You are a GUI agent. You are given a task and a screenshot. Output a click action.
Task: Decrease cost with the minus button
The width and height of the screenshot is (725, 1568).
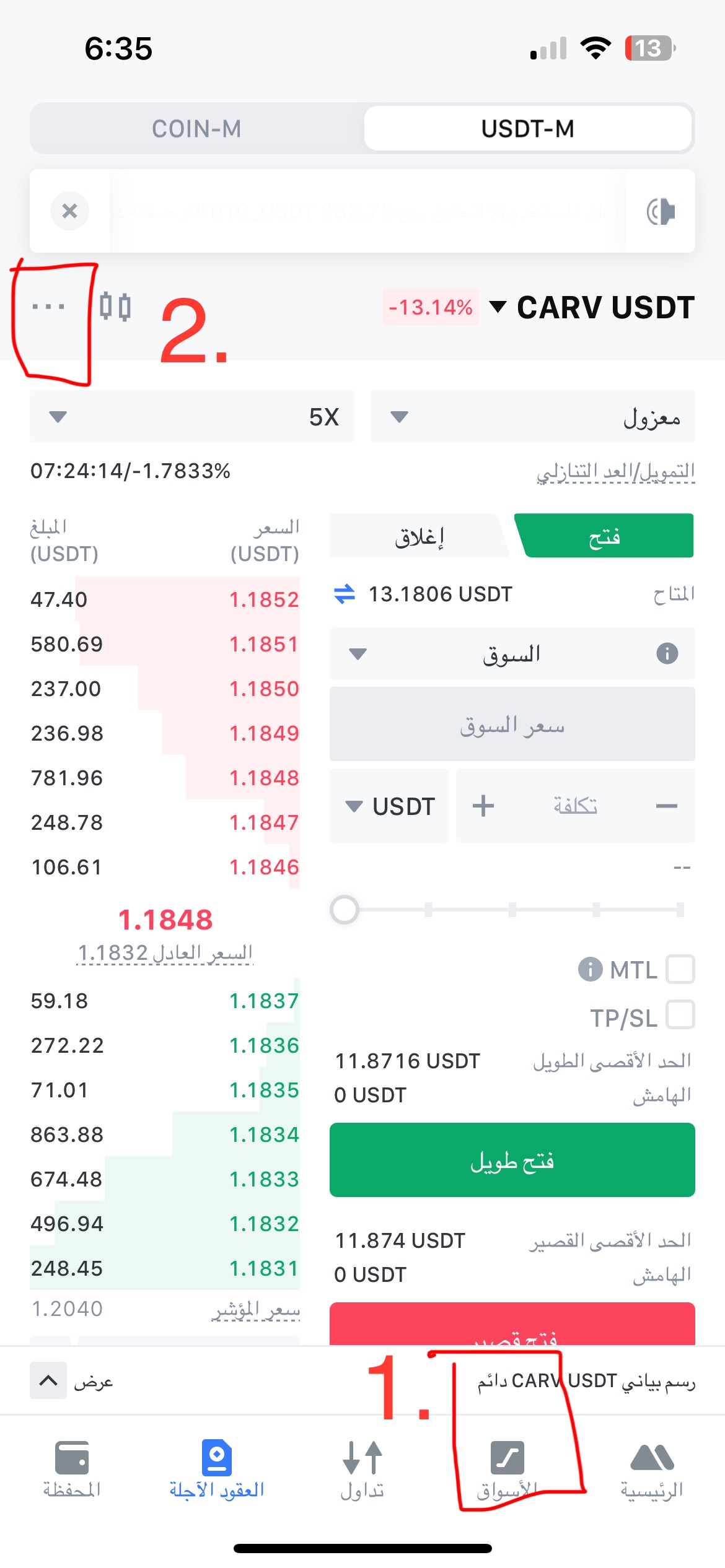click(x=667, y=806)
